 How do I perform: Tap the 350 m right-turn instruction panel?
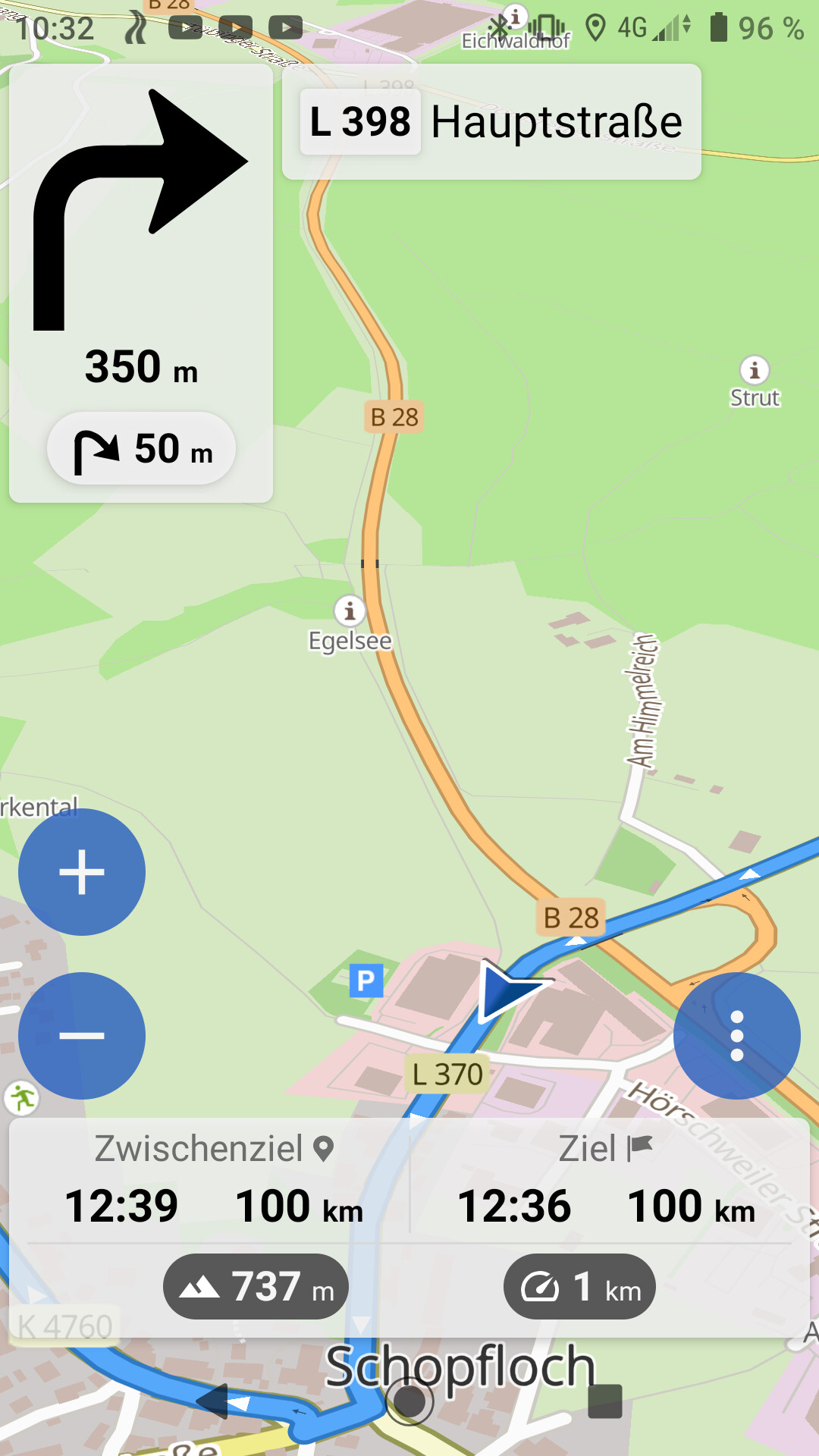point(141,283)
